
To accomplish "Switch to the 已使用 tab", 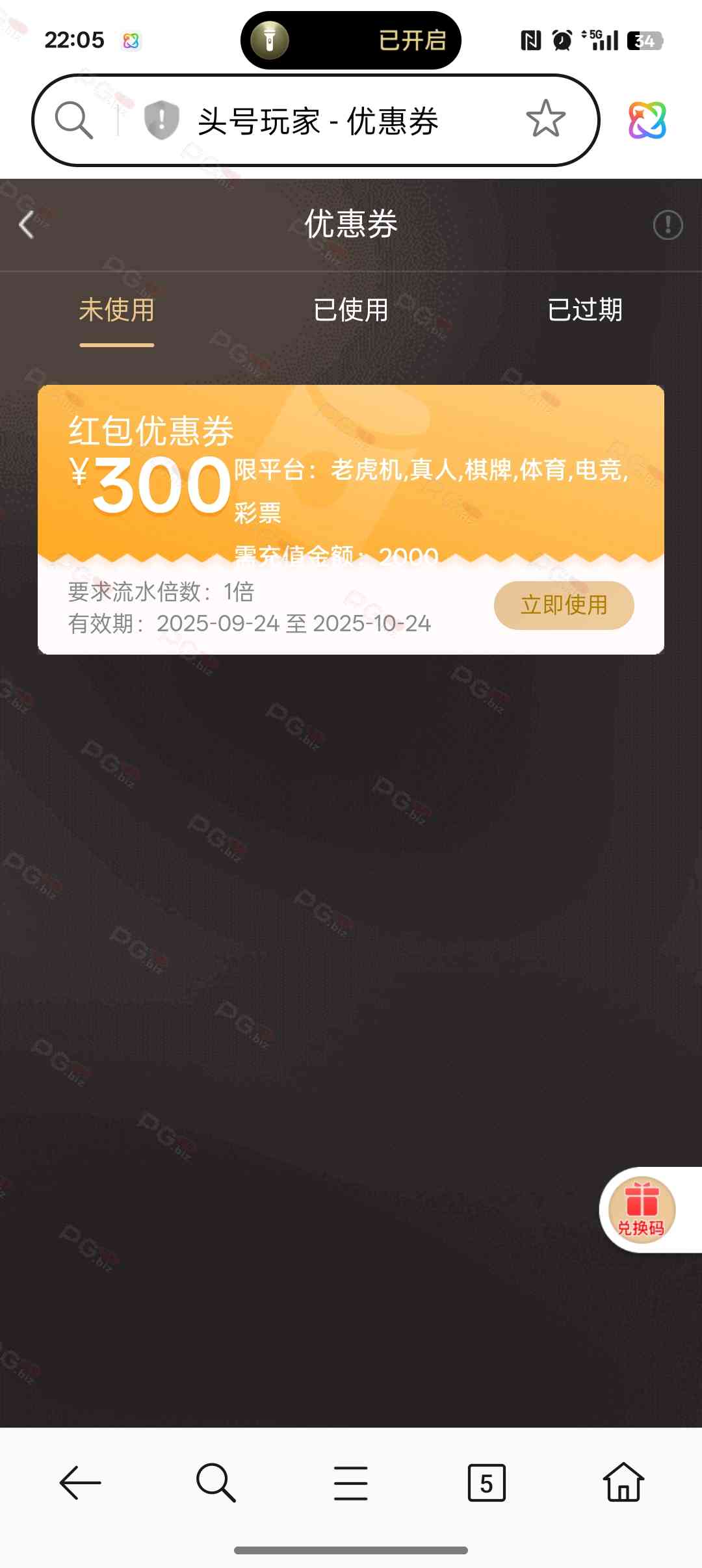I will coord(351,310).
